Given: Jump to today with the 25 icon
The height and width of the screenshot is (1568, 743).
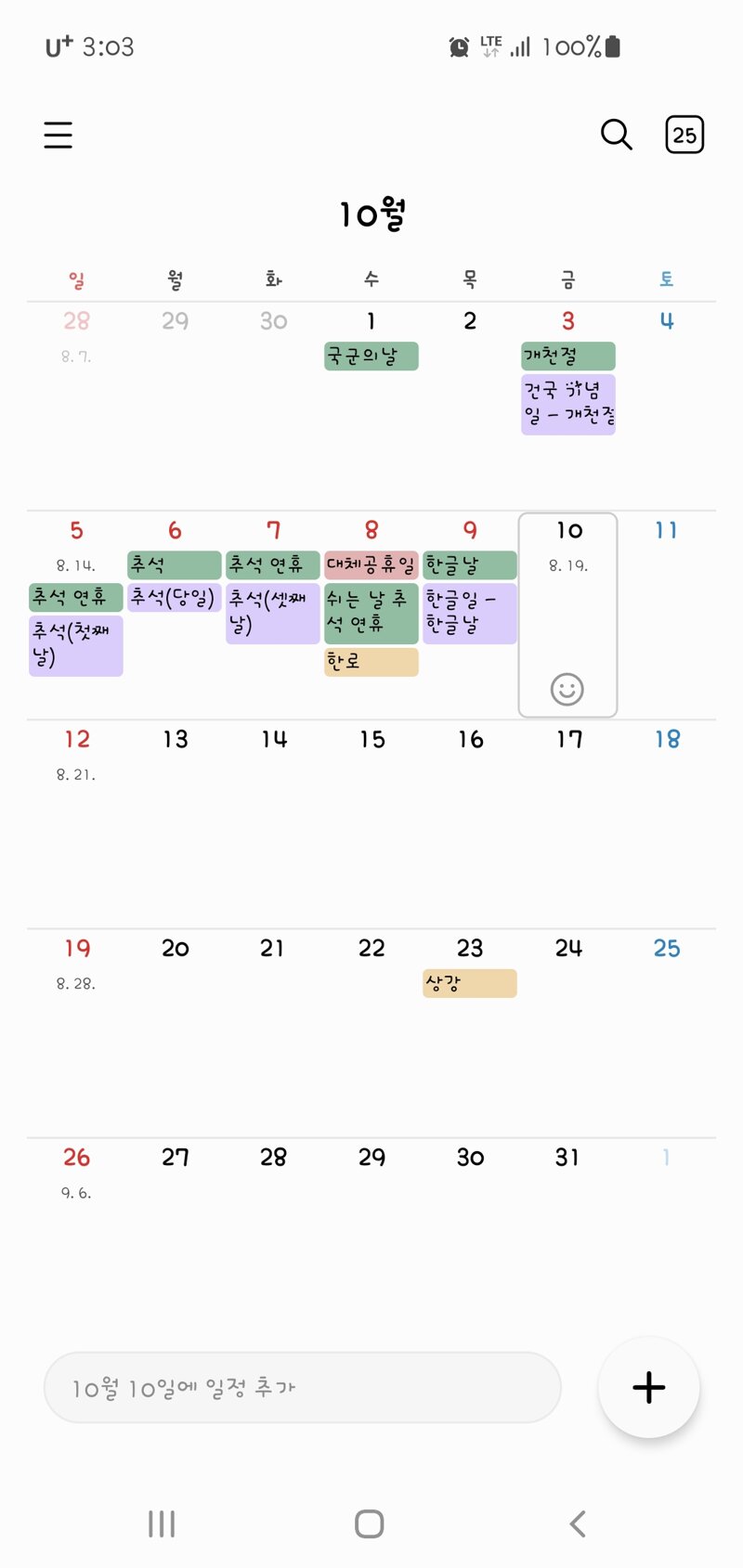Looking at the screenshot, I should pos(684,135).
